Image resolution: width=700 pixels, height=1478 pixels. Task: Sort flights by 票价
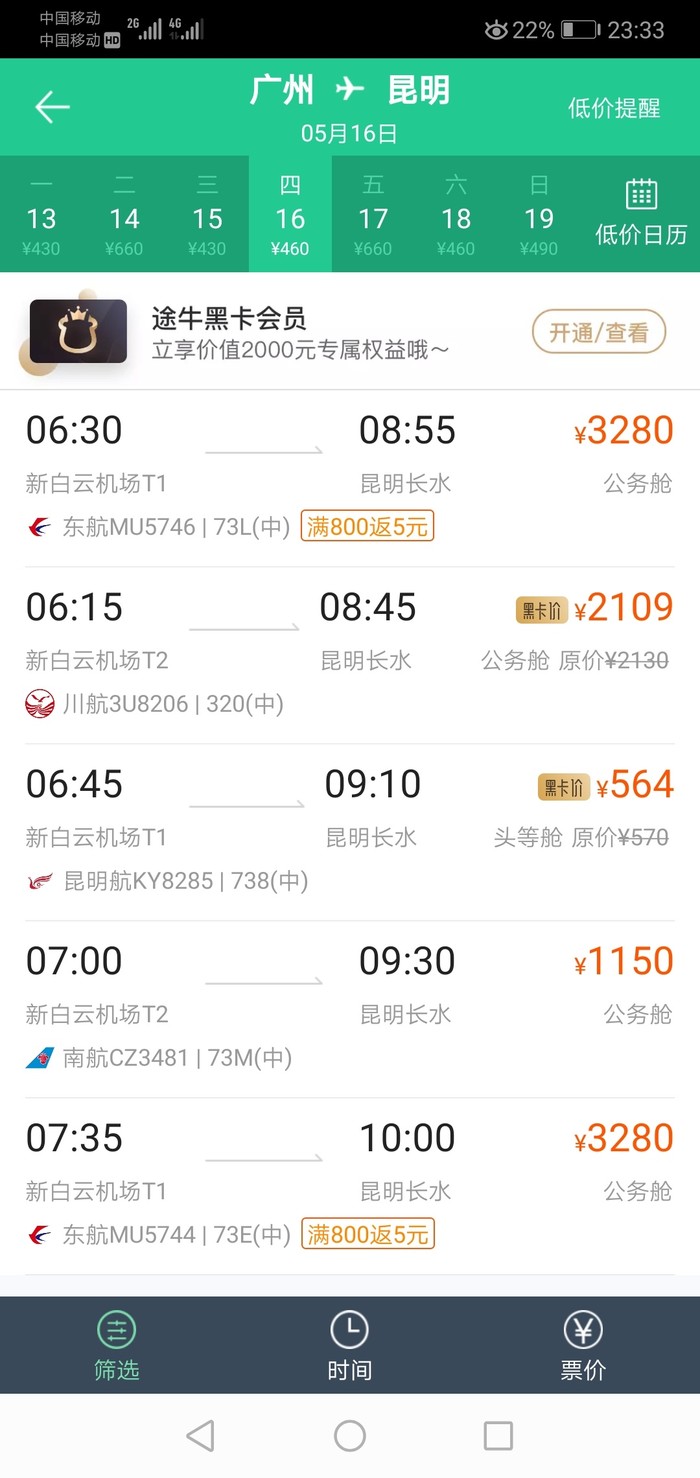[x=583, y=1346]
